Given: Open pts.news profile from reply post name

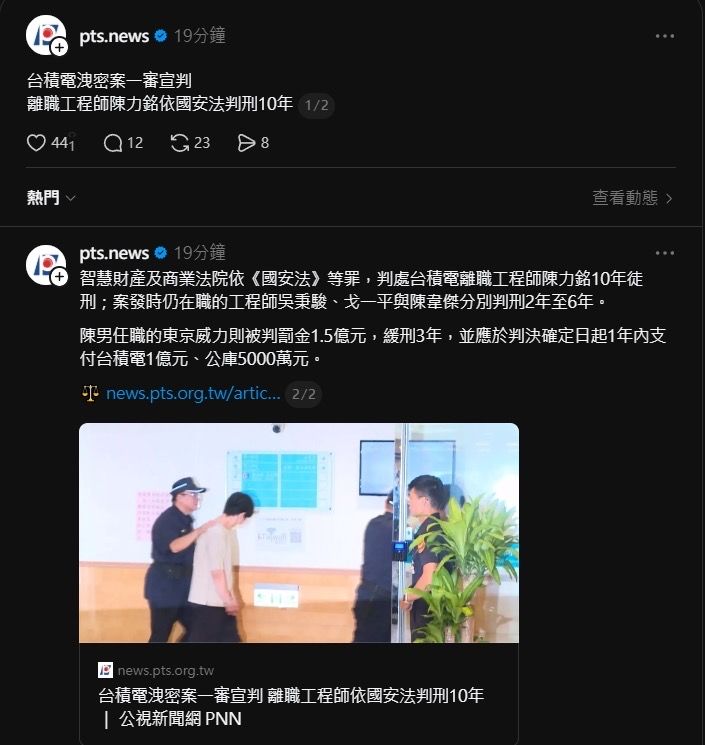Looking at the screenshot, I should (114, 253).
